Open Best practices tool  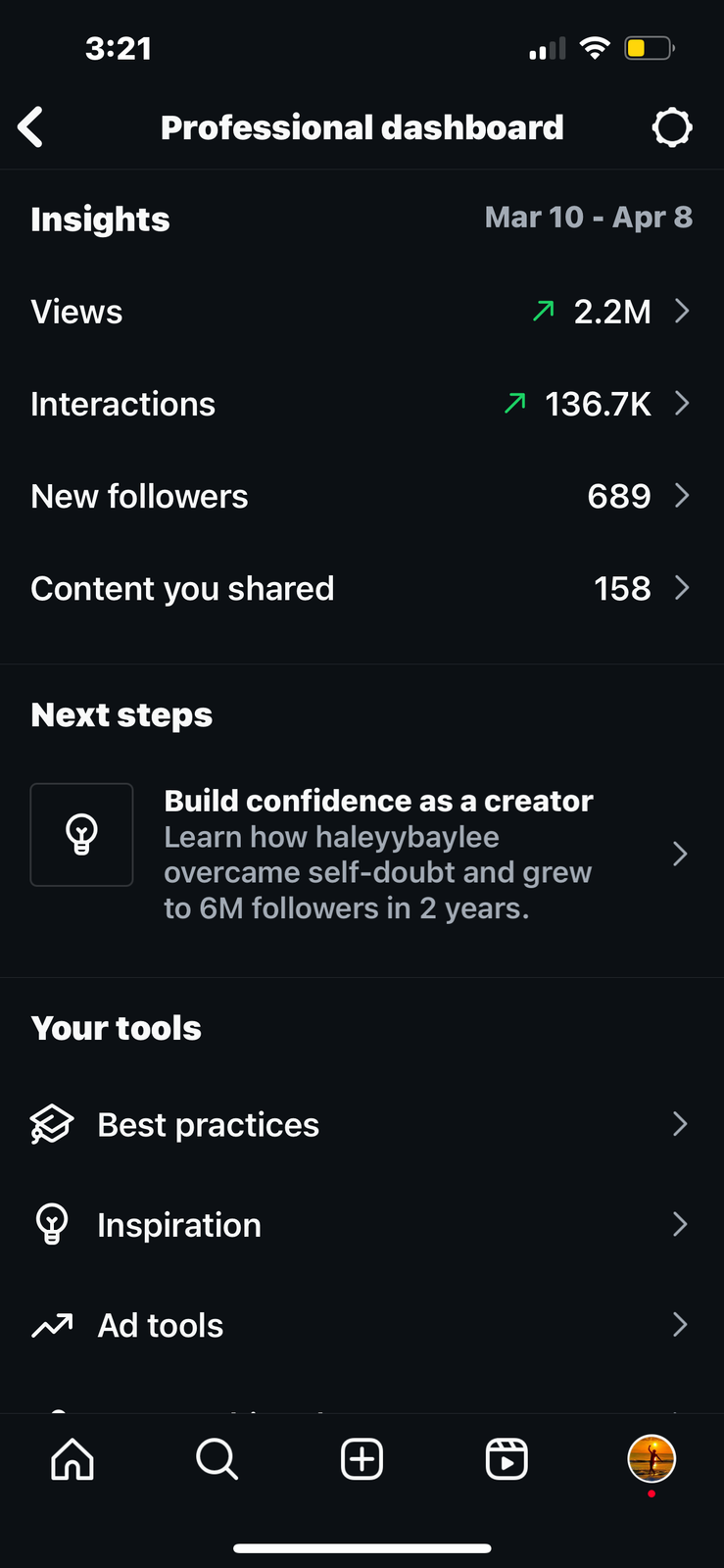(362, 1124)
